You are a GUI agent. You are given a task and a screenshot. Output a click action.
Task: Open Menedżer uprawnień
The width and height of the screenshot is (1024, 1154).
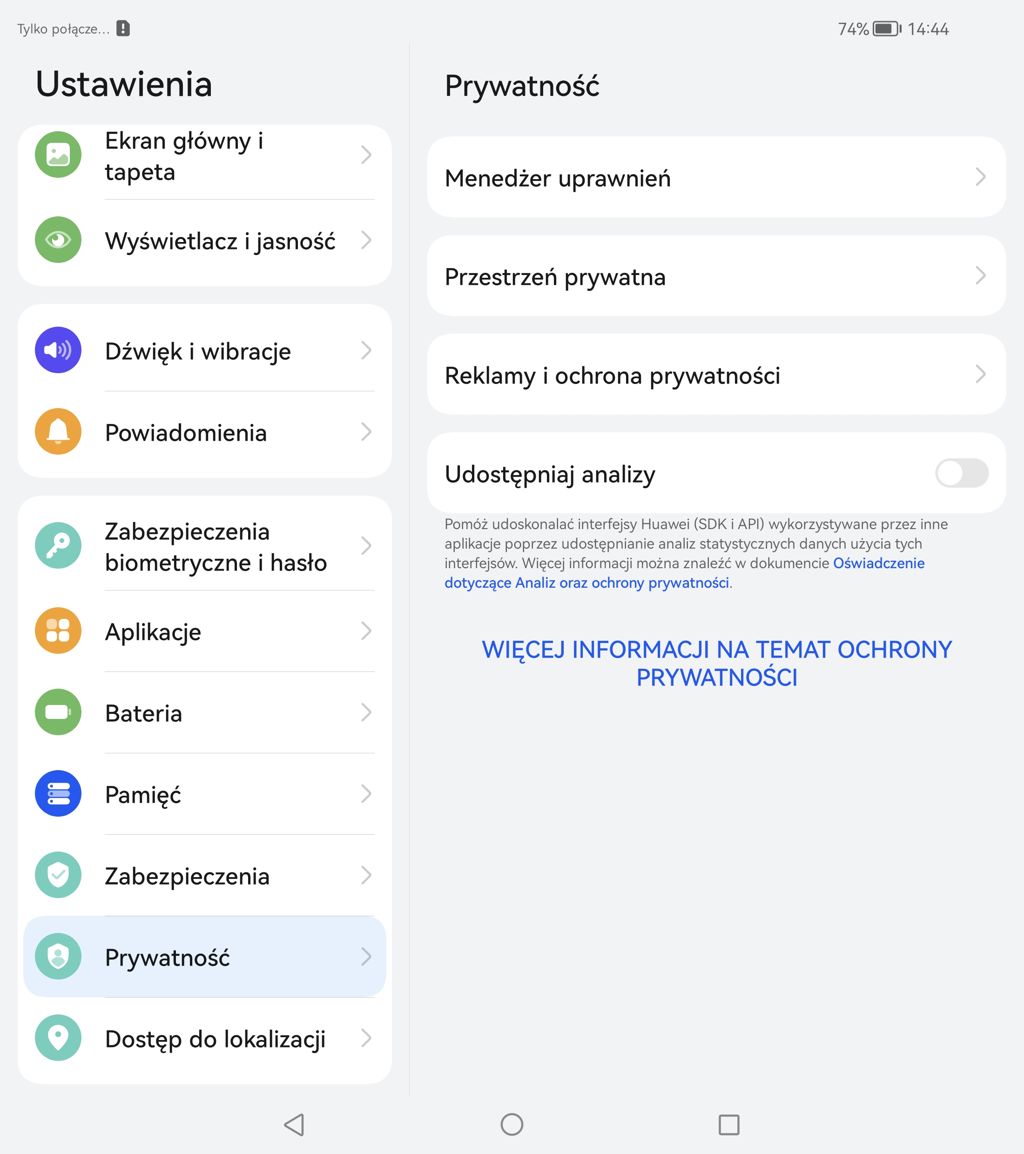click(715, 178)
